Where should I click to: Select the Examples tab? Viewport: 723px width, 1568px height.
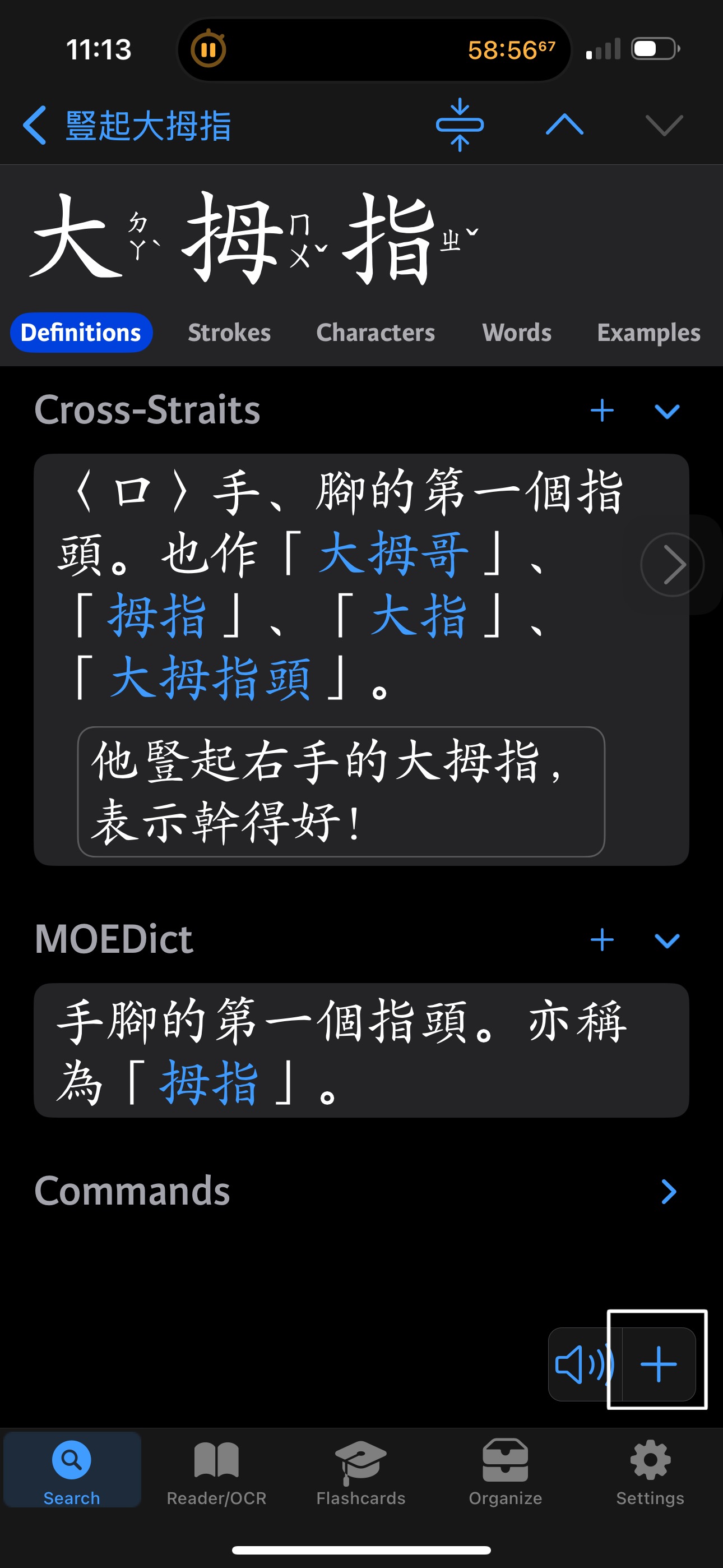tap(649, 333)
